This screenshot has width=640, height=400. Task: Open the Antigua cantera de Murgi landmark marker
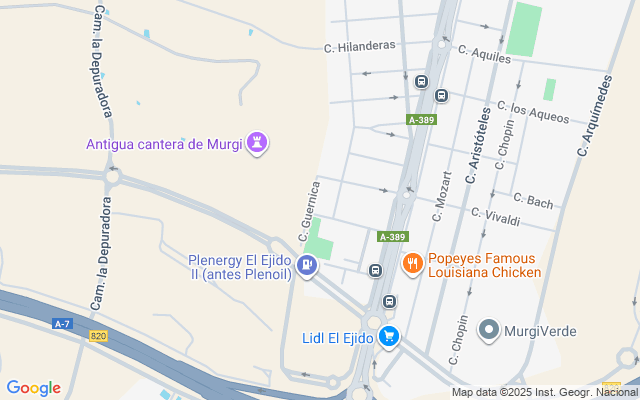(x=259, y=144)
